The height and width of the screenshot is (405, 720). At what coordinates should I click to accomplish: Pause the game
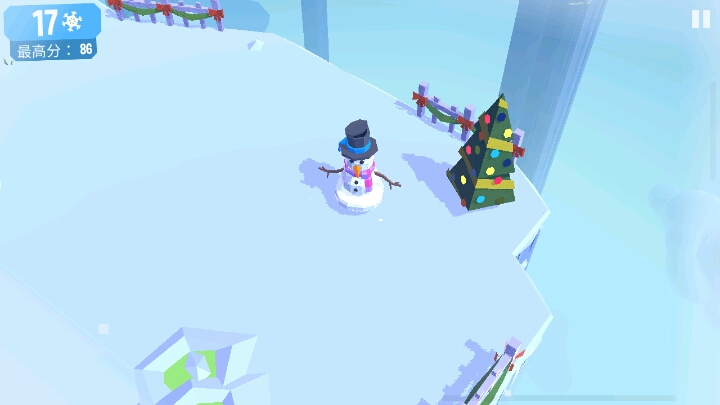[700, 19]
